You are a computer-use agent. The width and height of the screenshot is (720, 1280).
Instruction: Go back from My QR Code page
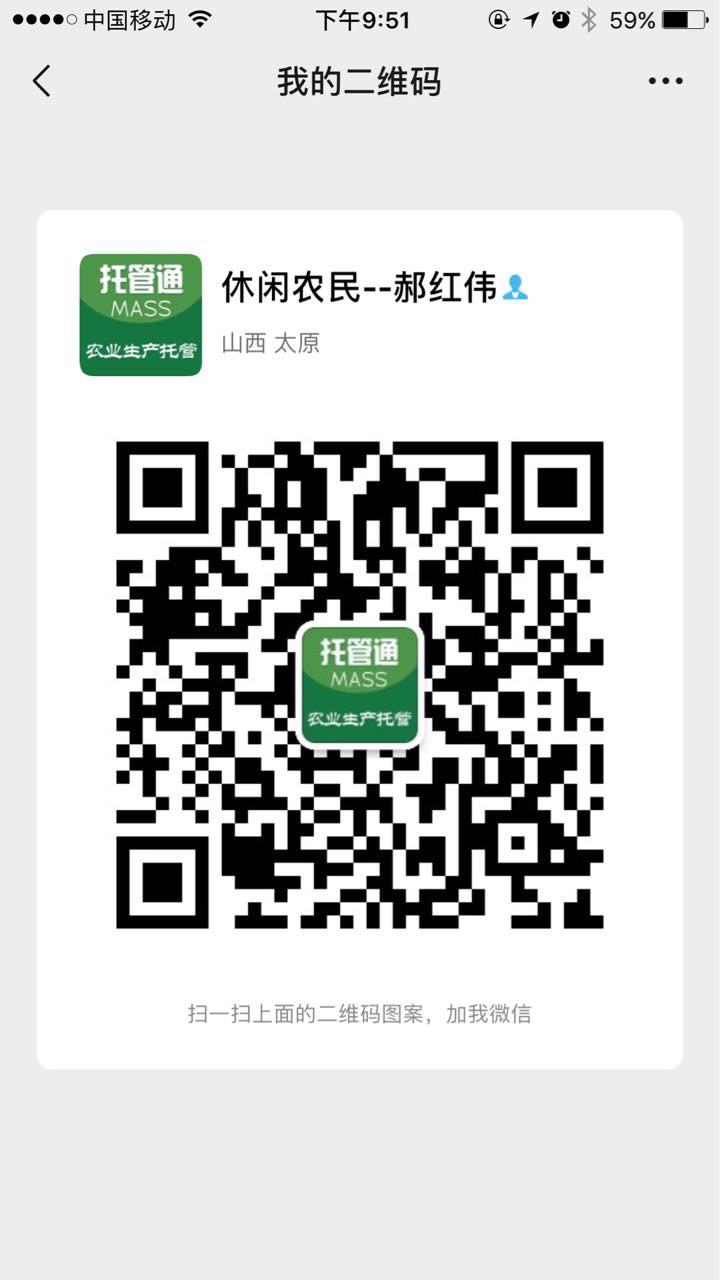(41, 81)
